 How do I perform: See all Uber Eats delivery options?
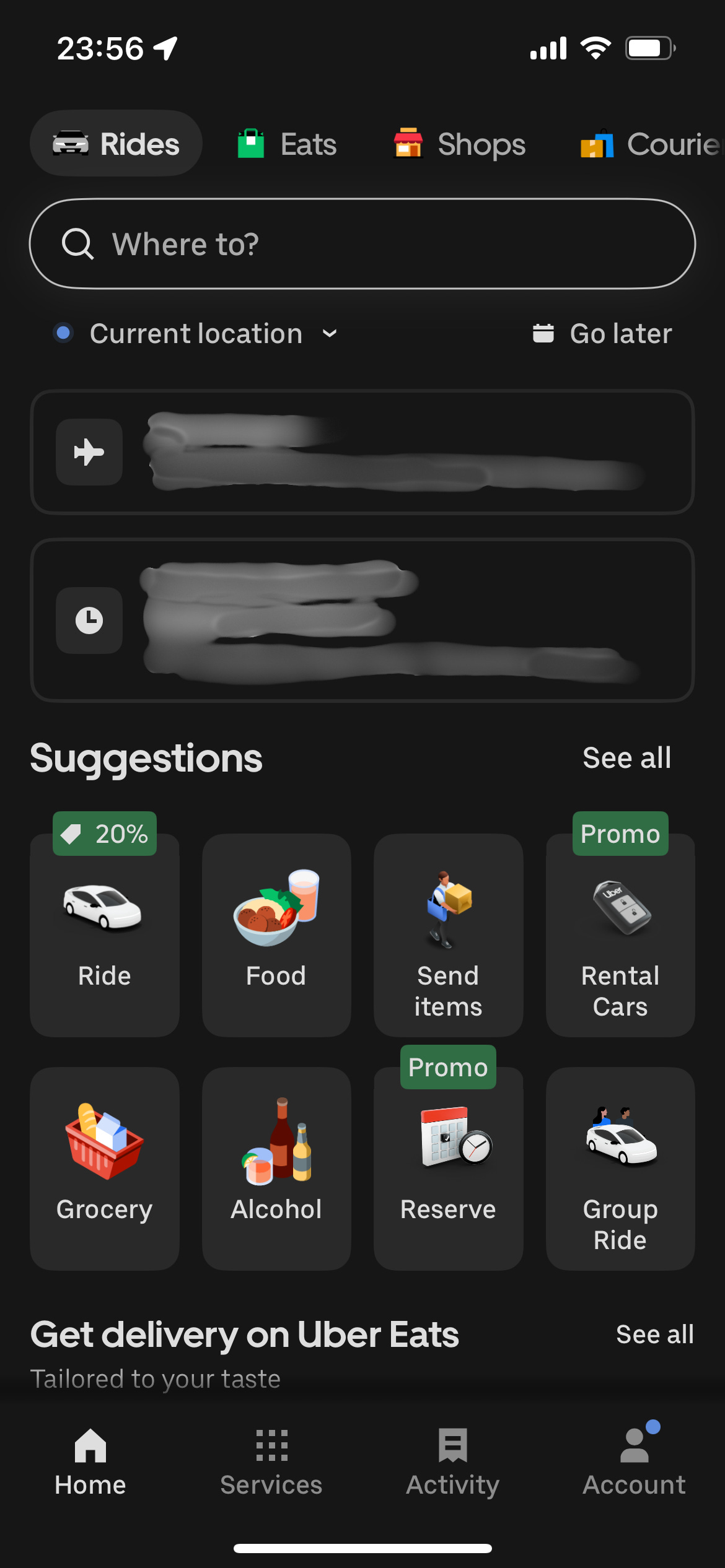pos(654,1335)
